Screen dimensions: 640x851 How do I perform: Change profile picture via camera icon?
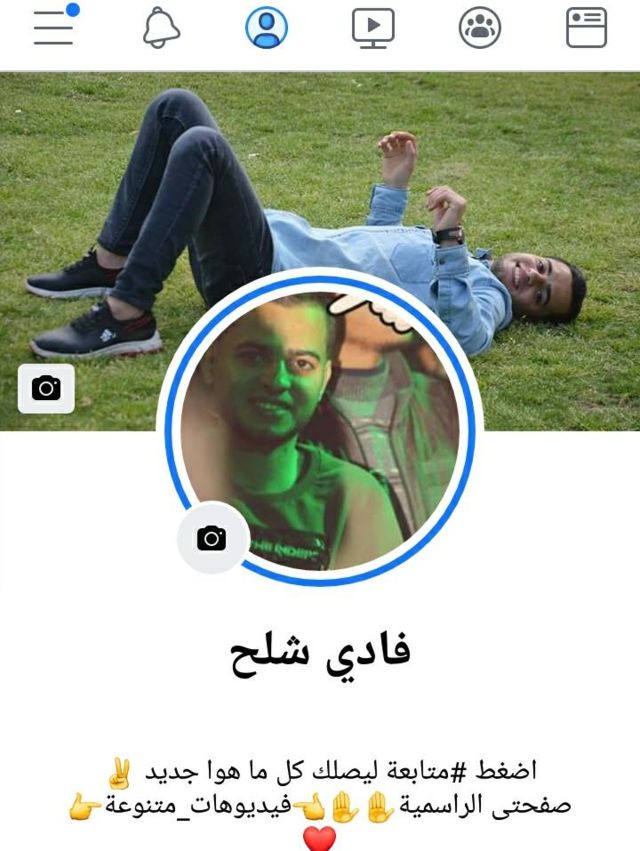[211, 539]
